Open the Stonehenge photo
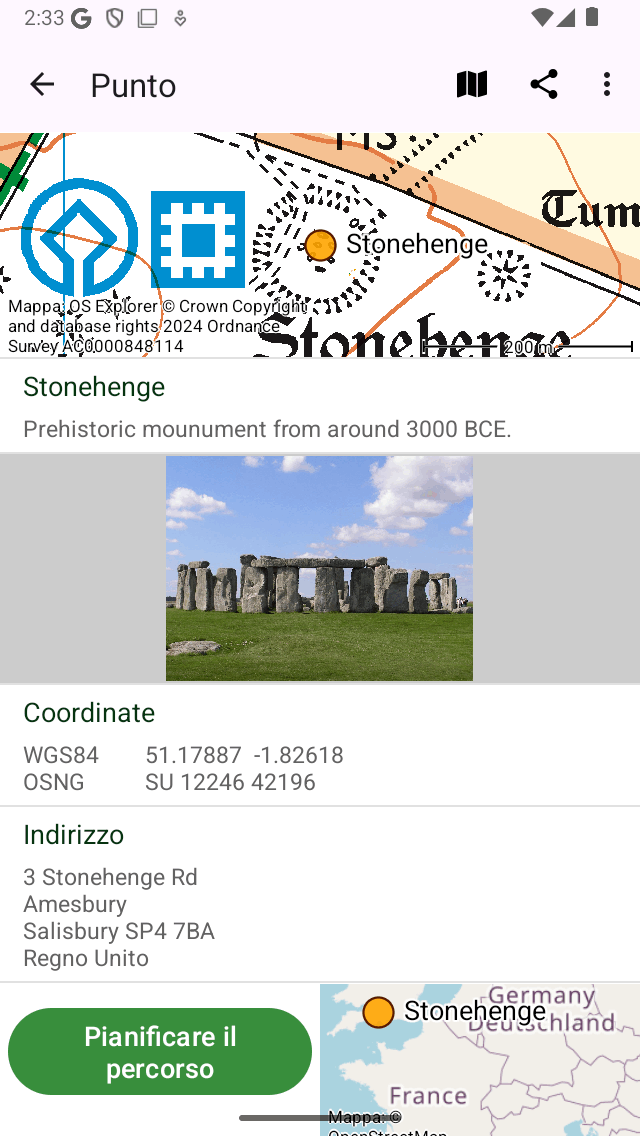The height and width of the screenshot is (1136, 640). point(319,568)
